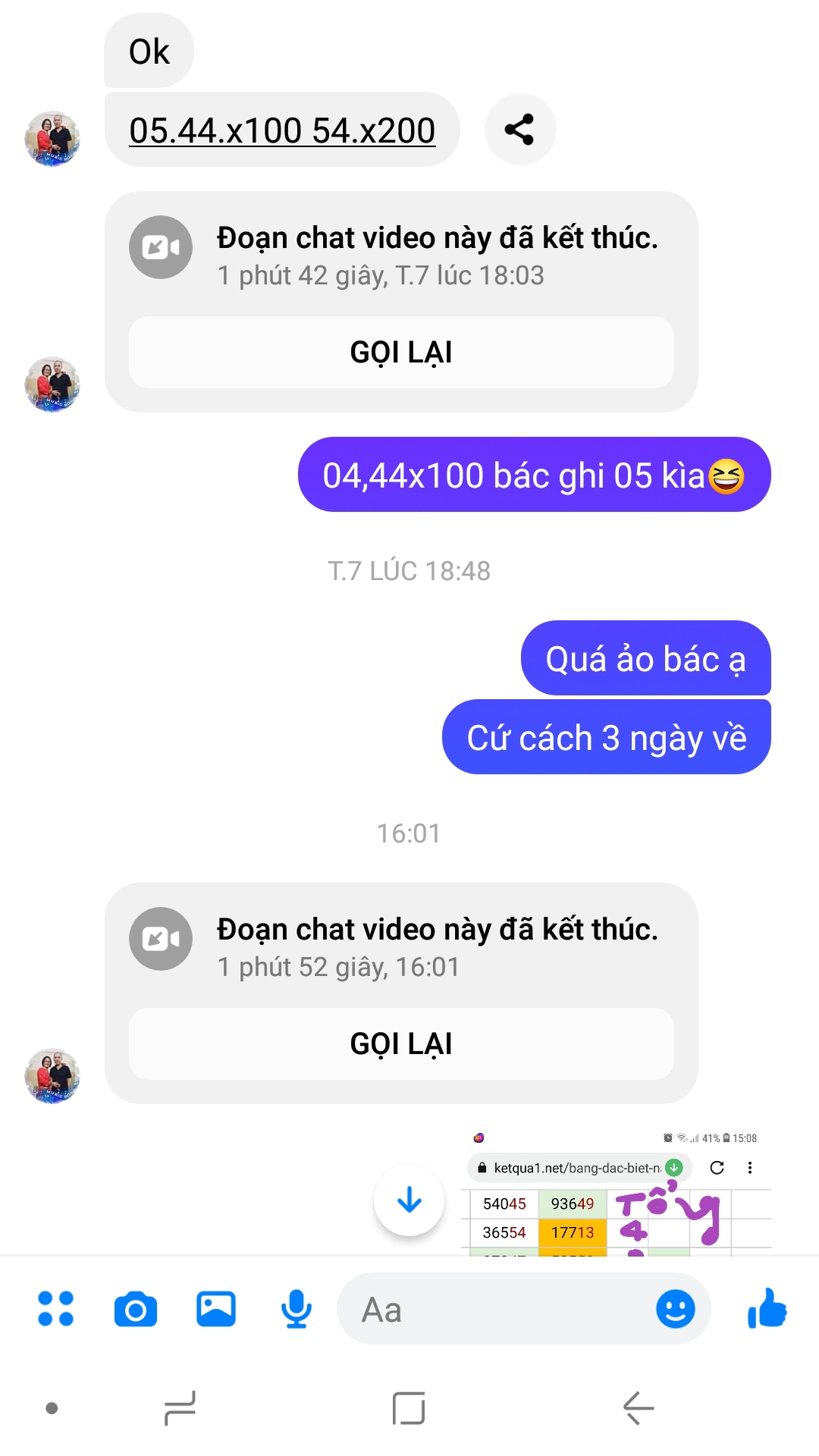819x1456 pixels.
Task: Open the more actions four-dot menu
Action: (x=55, y=1309)
